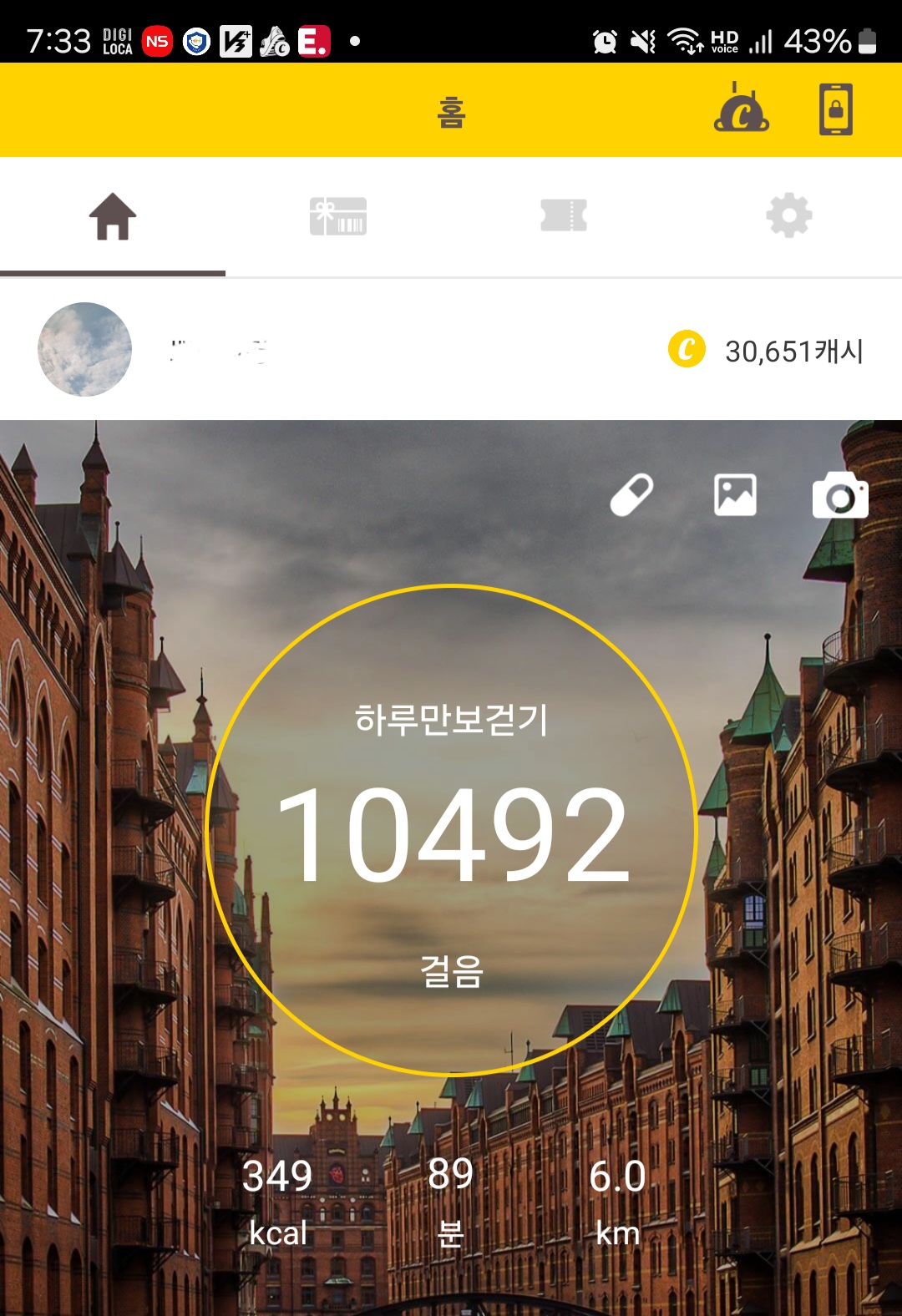Choose a background from the gallery icon
This screenshot has height=1316, width=902.
pos(735,495)
